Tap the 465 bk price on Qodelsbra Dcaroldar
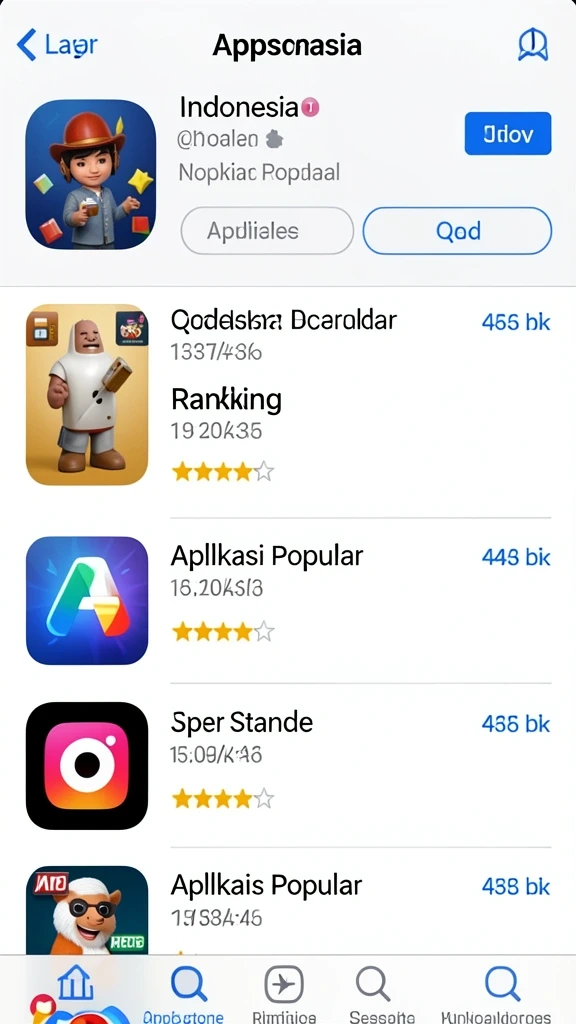 click(516, 322)
